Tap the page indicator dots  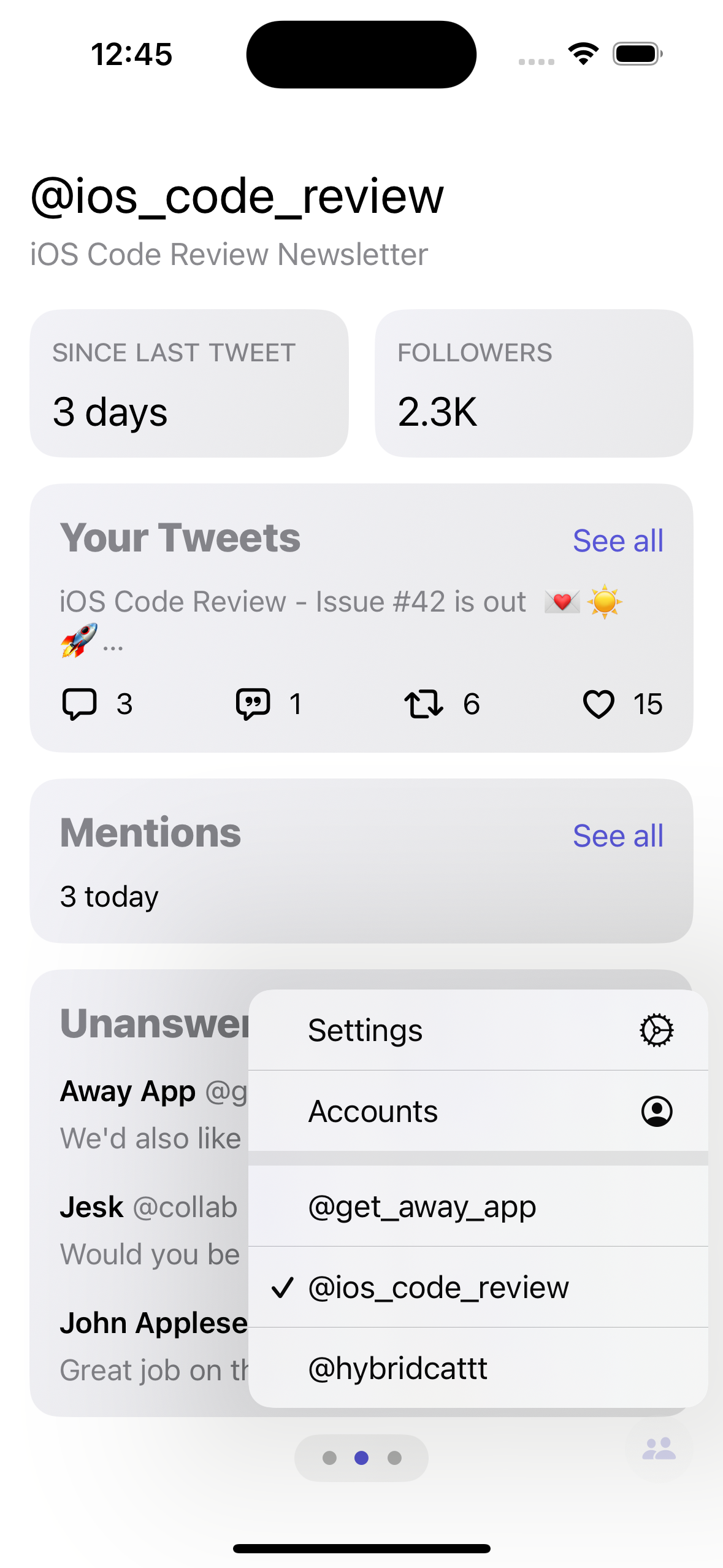click(x=361, y=1458)
